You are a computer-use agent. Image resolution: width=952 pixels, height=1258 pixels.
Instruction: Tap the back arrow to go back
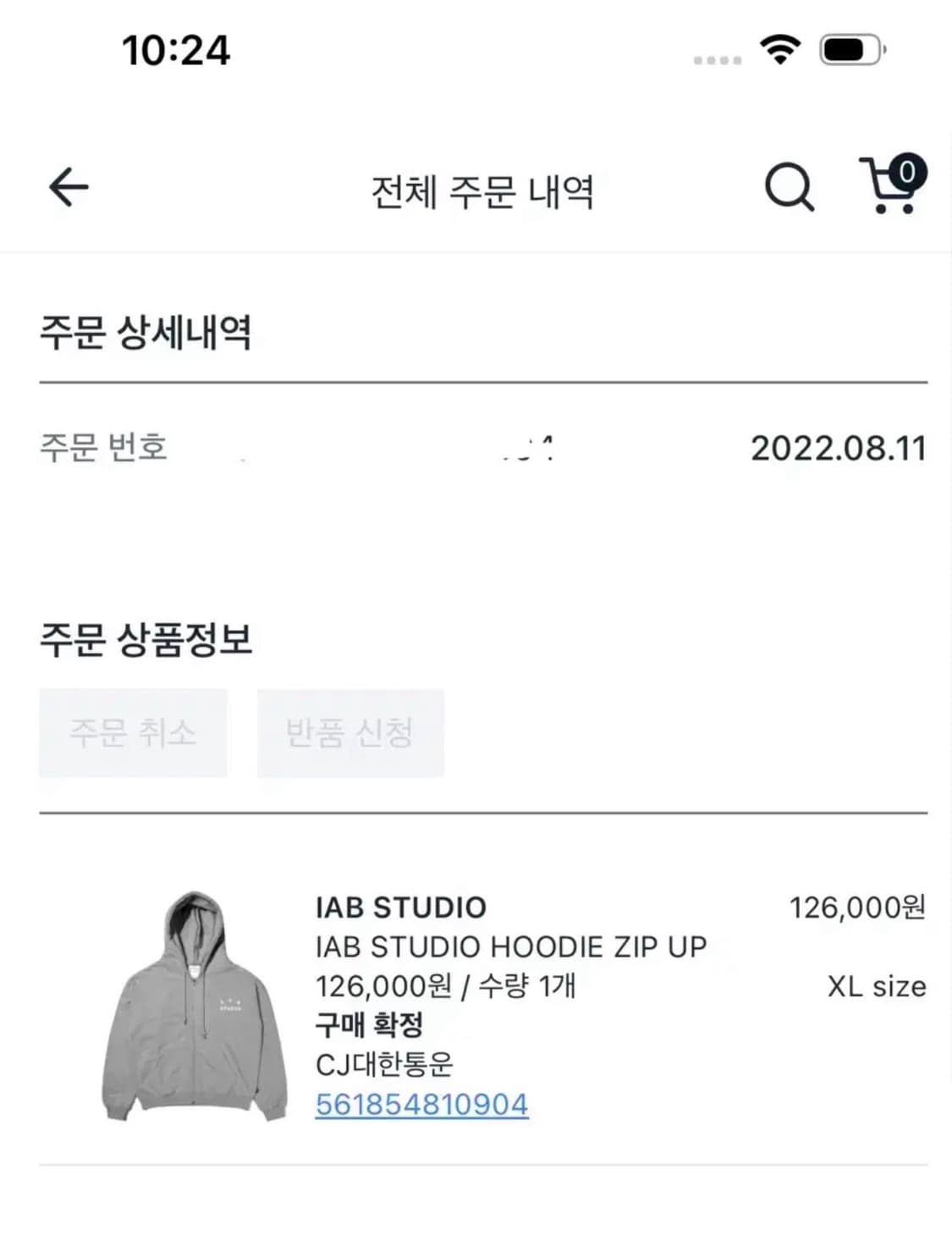pos(66,188)
